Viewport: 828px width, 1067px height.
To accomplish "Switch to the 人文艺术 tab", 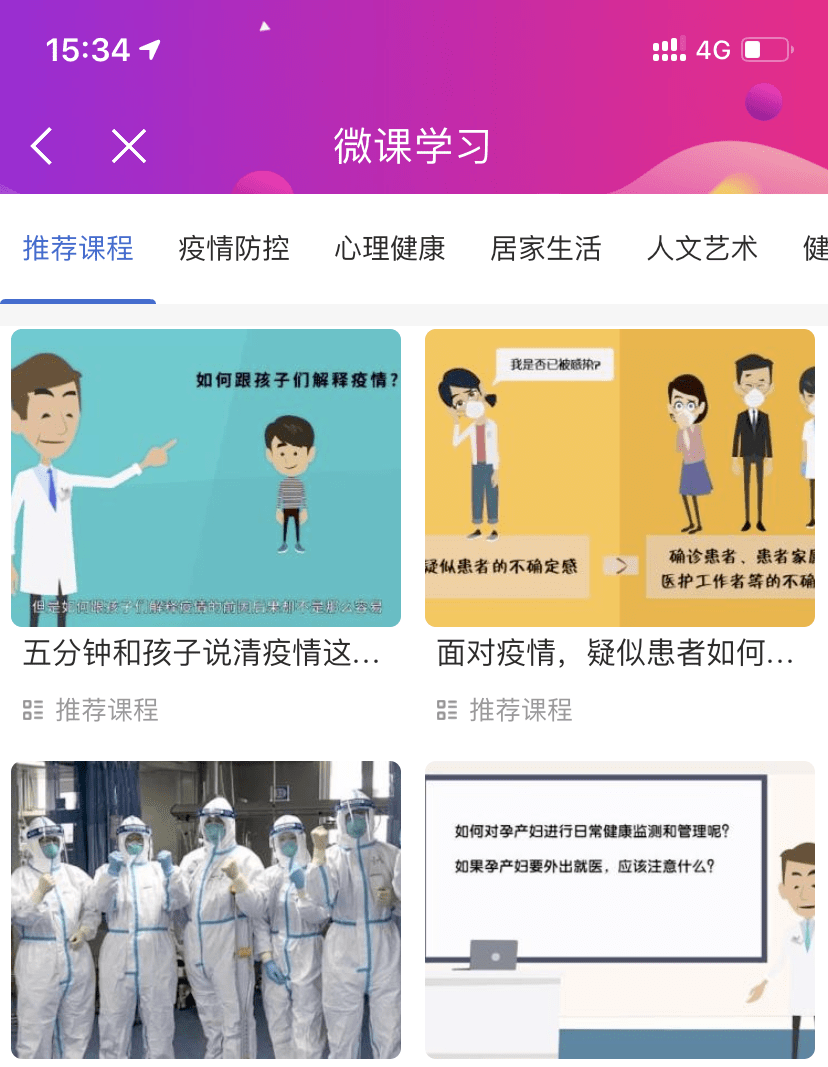I will [702, 248].
